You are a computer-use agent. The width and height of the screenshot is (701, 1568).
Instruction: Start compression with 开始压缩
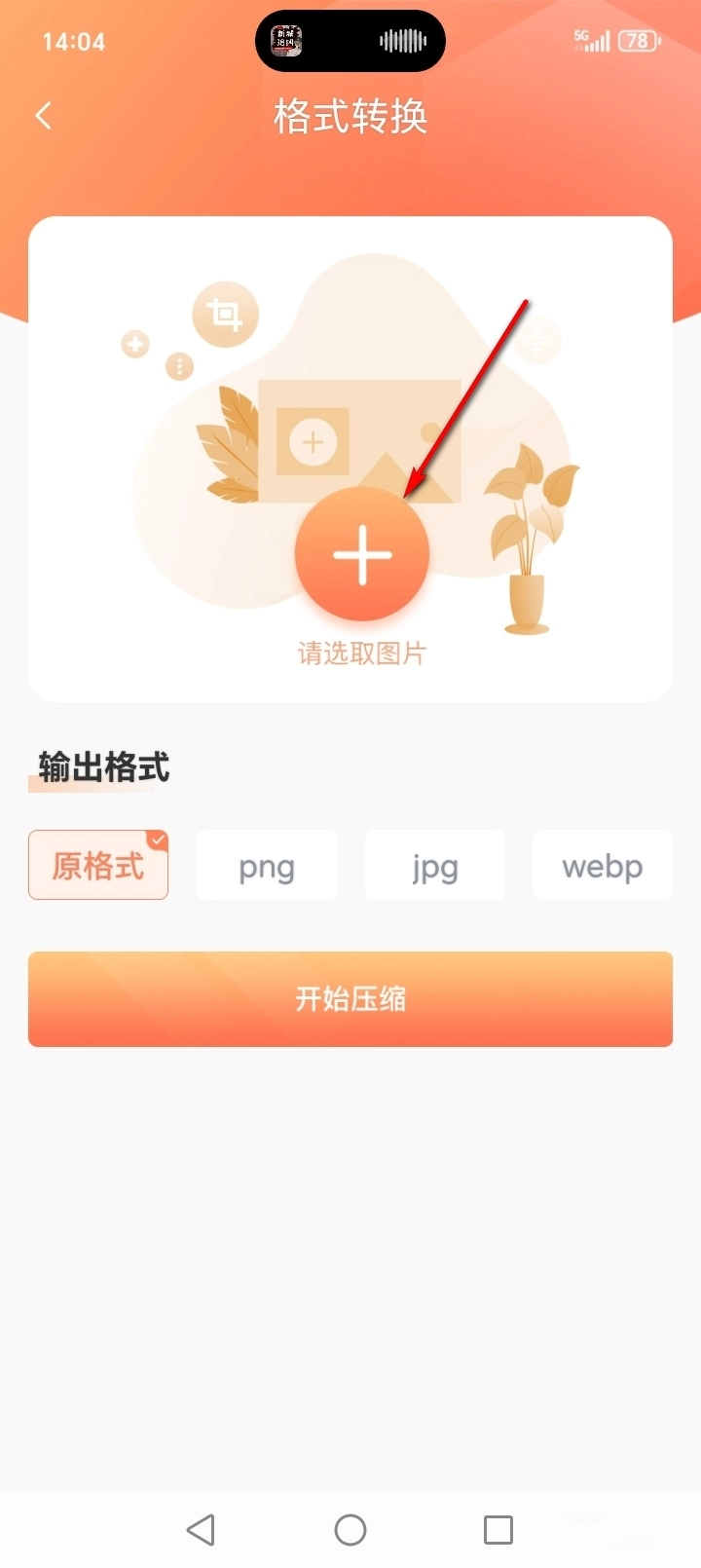pyautogui.click(x=350, y=998)
